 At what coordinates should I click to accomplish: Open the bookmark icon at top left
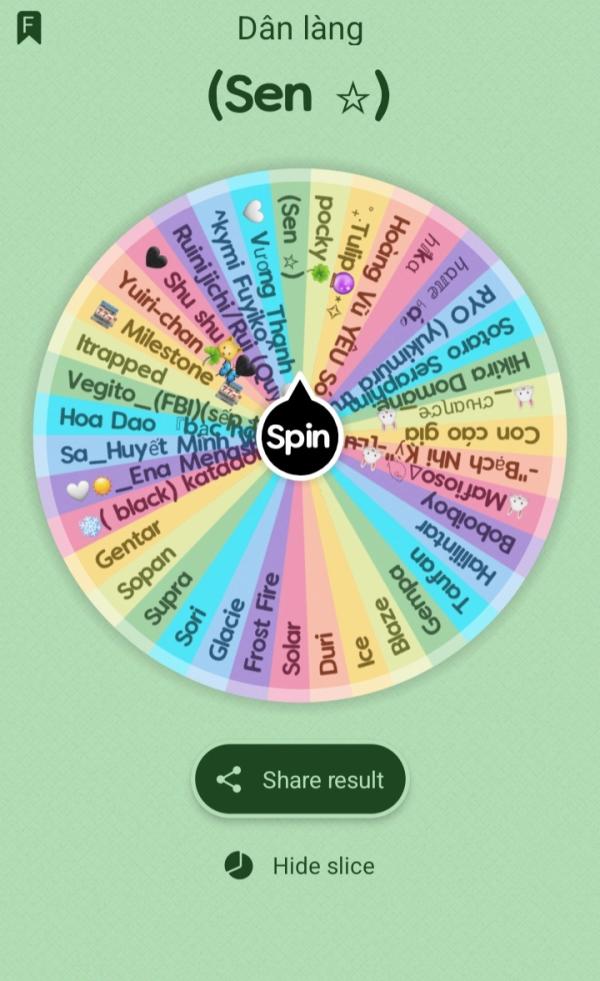29,28
